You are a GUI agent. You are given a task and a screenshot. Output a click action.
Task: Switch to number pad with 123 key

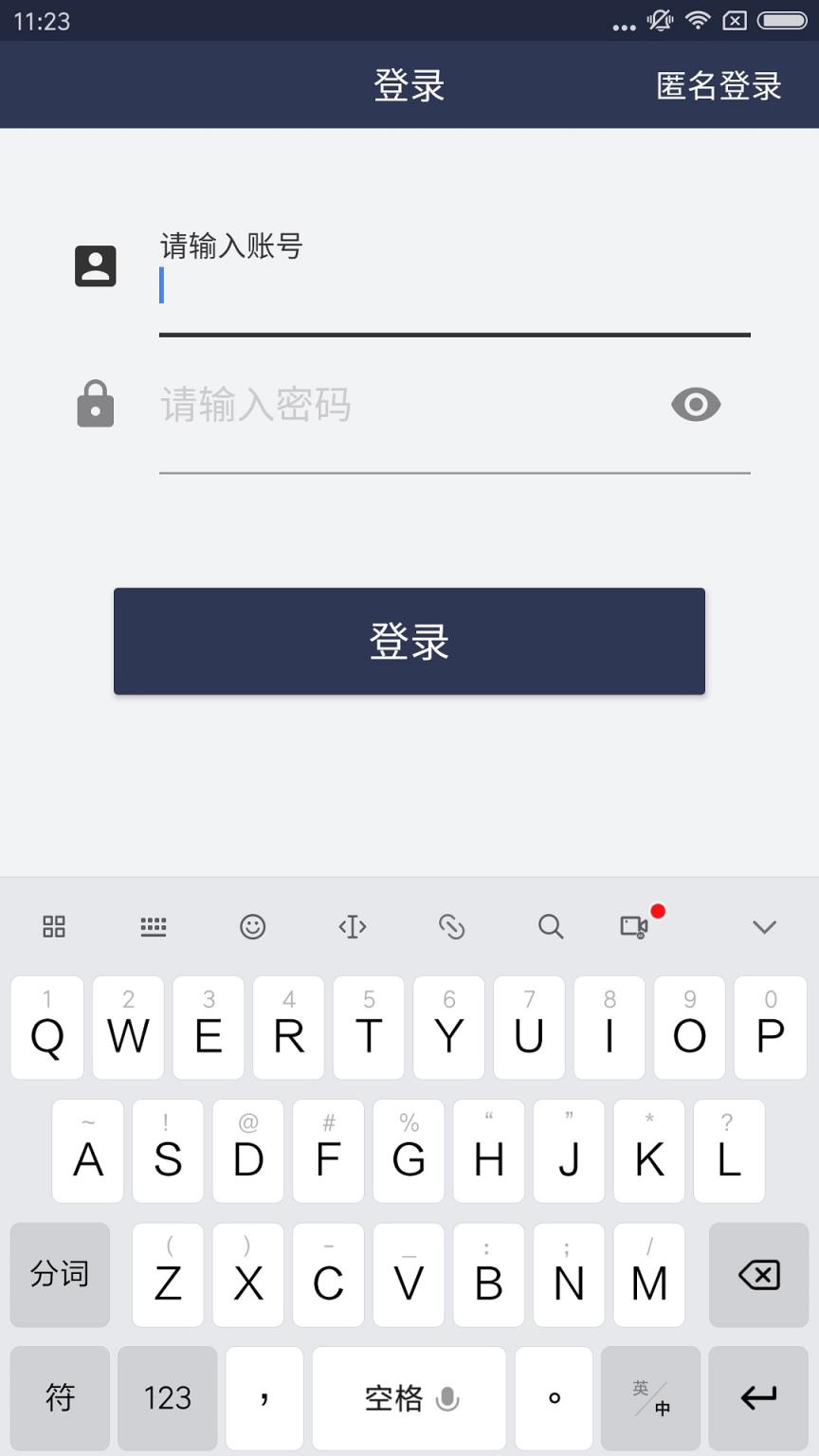pos(168,1398)
